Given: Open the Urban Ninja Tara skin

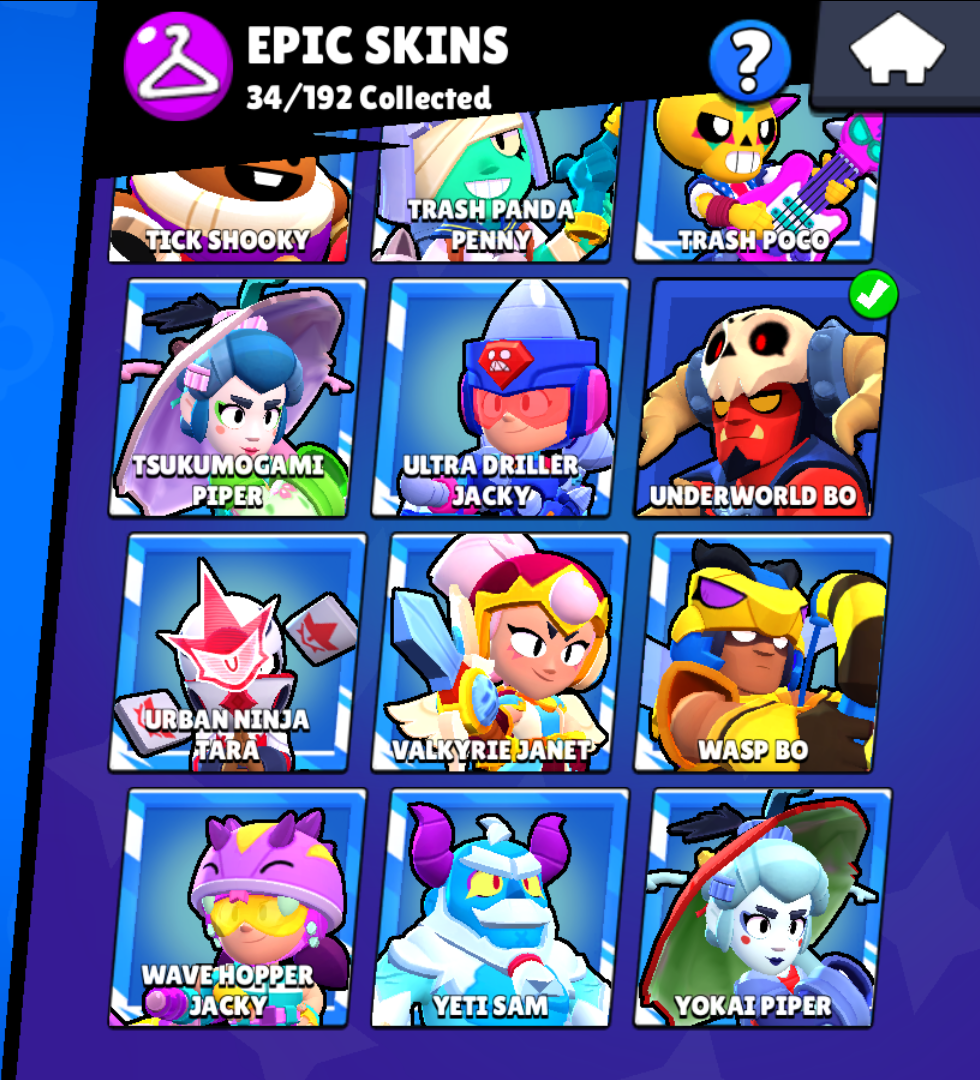Looking at the screenshot, I should [237, 652].
